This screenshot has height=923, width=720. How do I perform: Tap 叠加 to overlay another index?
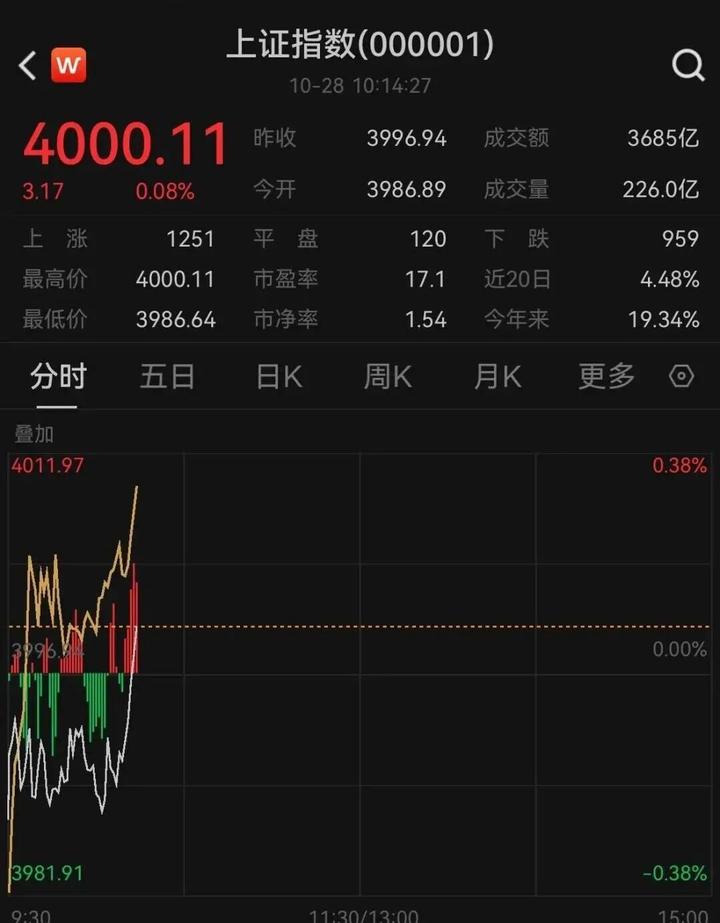(34, 434)
